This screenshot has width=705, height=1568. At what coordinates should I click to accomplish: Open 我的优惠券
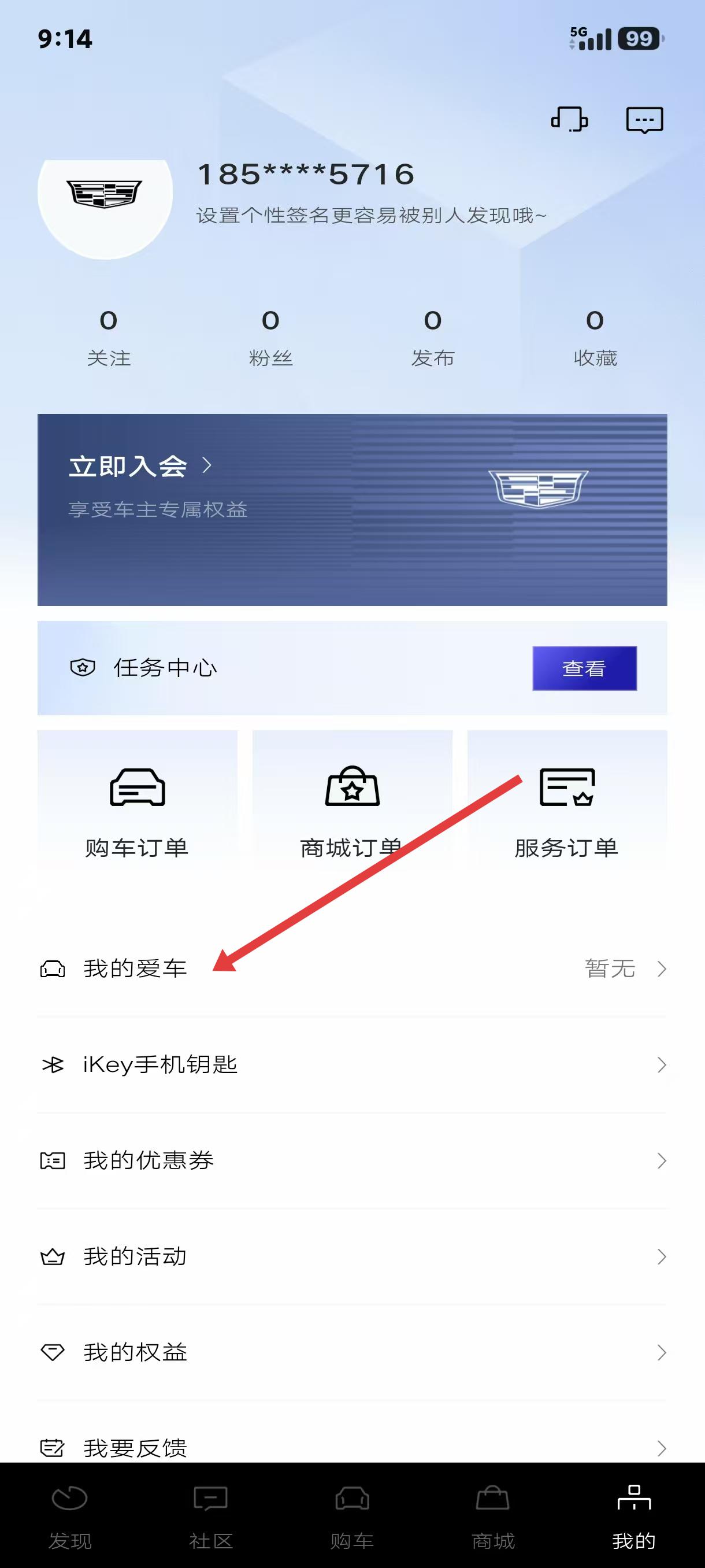351,1161
